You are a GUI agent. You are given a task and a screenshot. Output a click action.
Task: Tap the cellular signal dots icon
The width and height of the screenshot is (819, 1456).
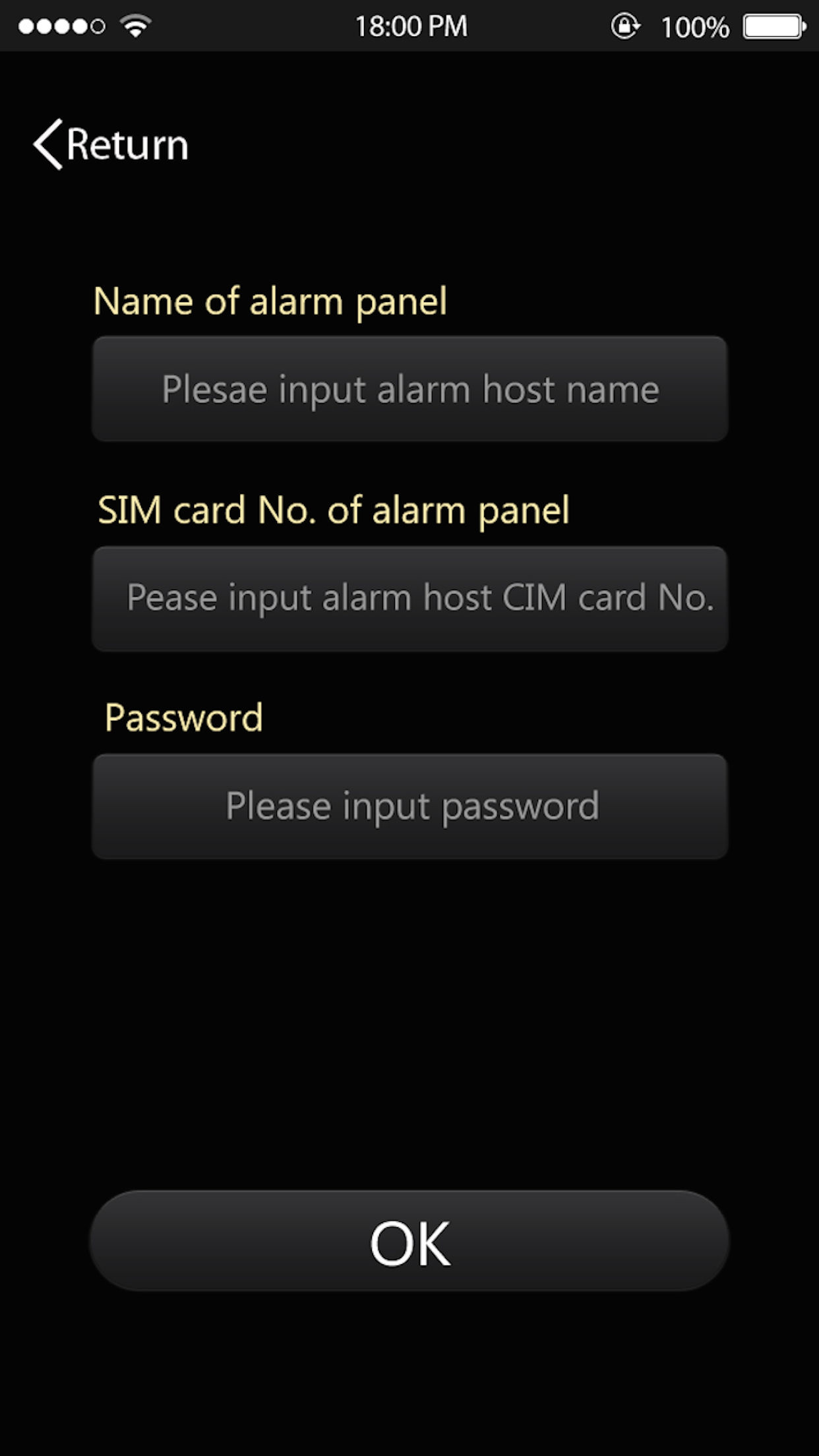pyautogui.click(x=59, y=25)
